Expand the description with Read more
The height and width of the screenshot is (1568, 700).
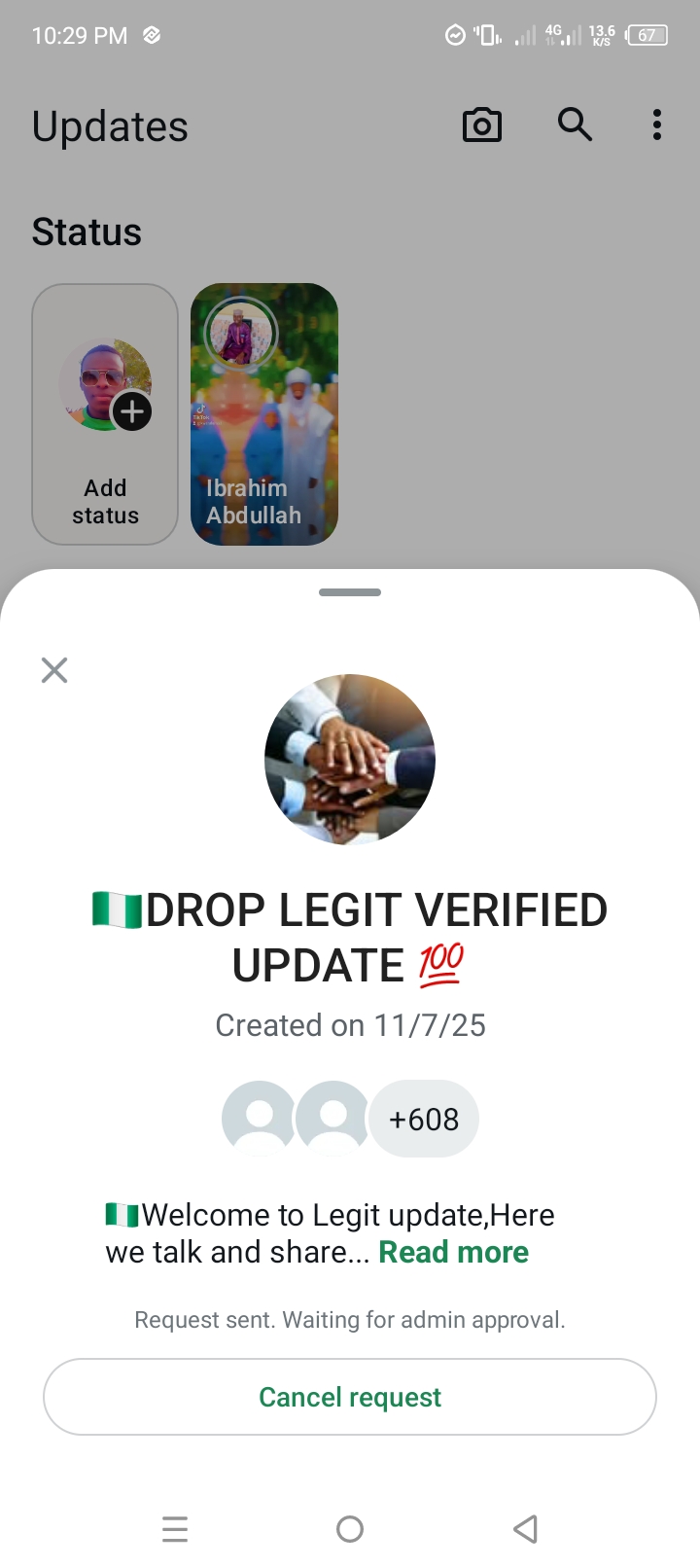453,1252
